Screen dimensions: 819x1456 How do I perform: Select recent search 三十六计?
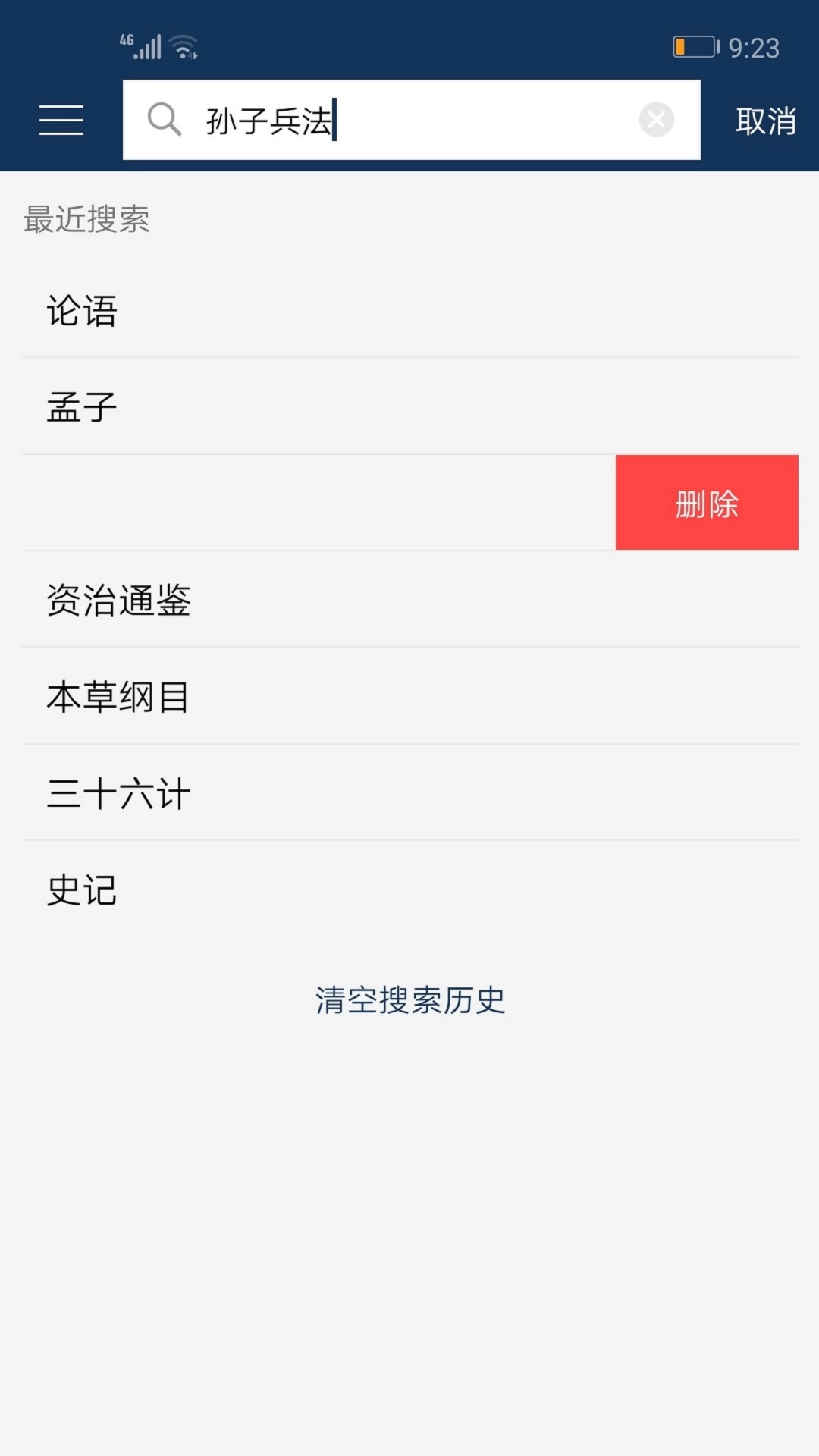410,793
